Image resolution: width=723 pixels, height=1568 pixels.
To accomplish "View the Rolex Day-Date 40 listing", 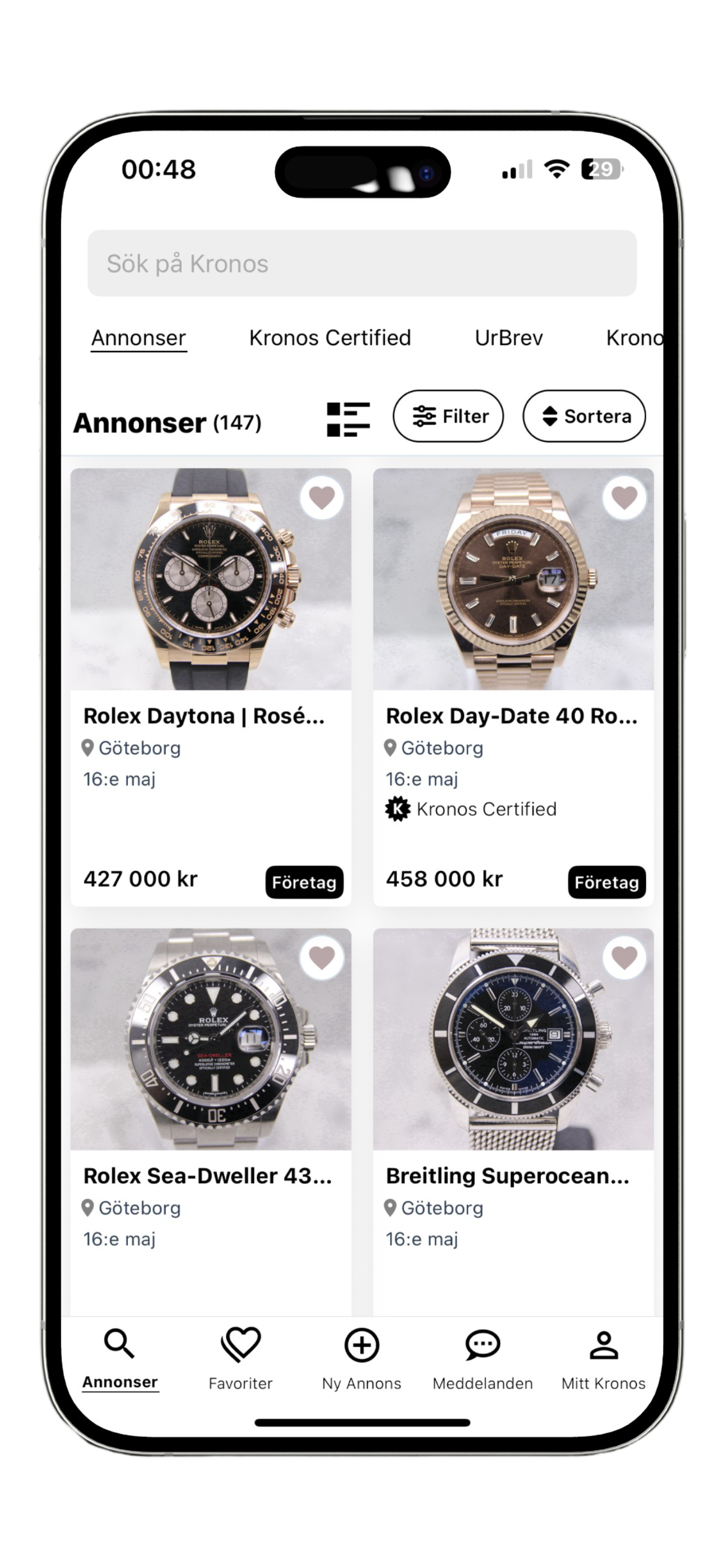I will click(x=513, y=716).
